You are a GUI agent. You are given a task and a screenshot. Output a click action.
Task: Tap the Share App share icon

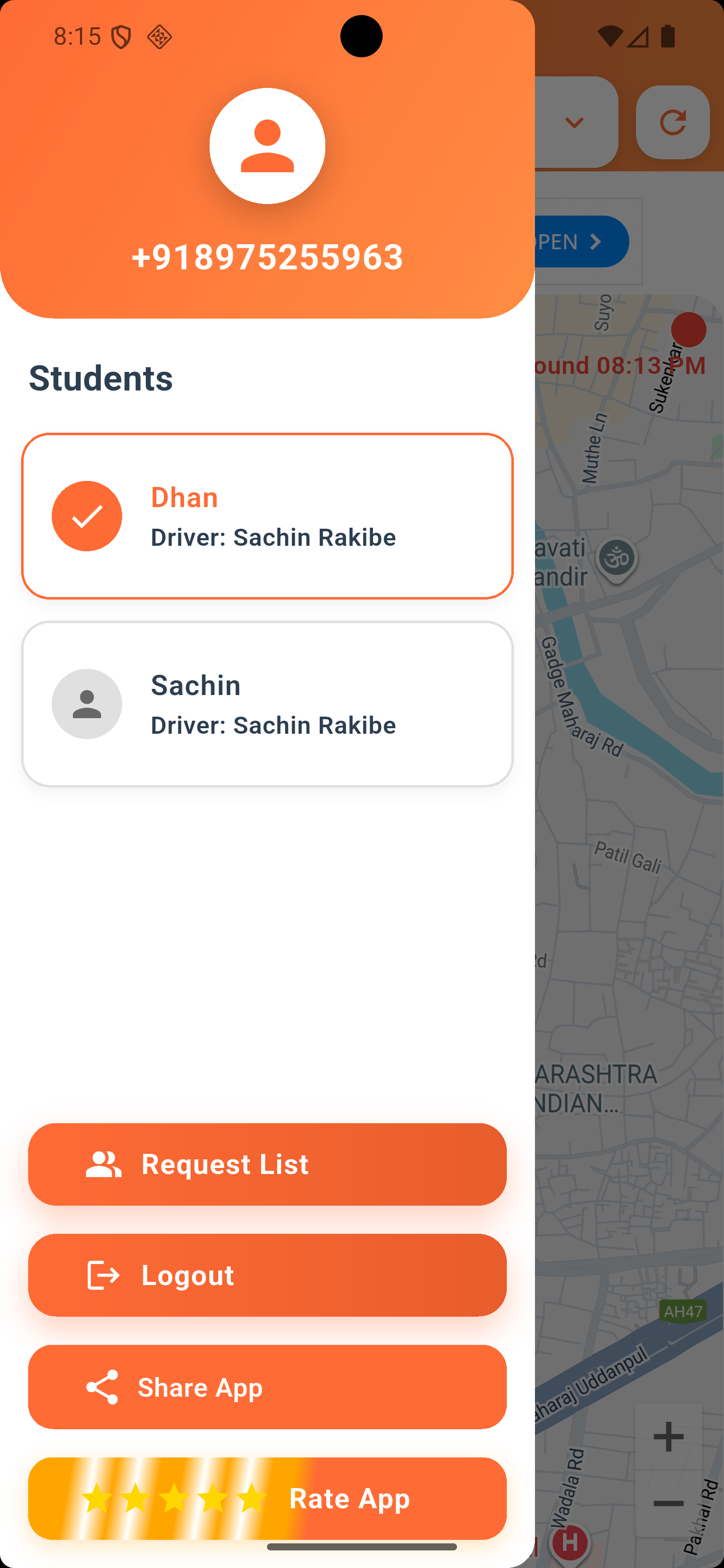(102, 1387)
